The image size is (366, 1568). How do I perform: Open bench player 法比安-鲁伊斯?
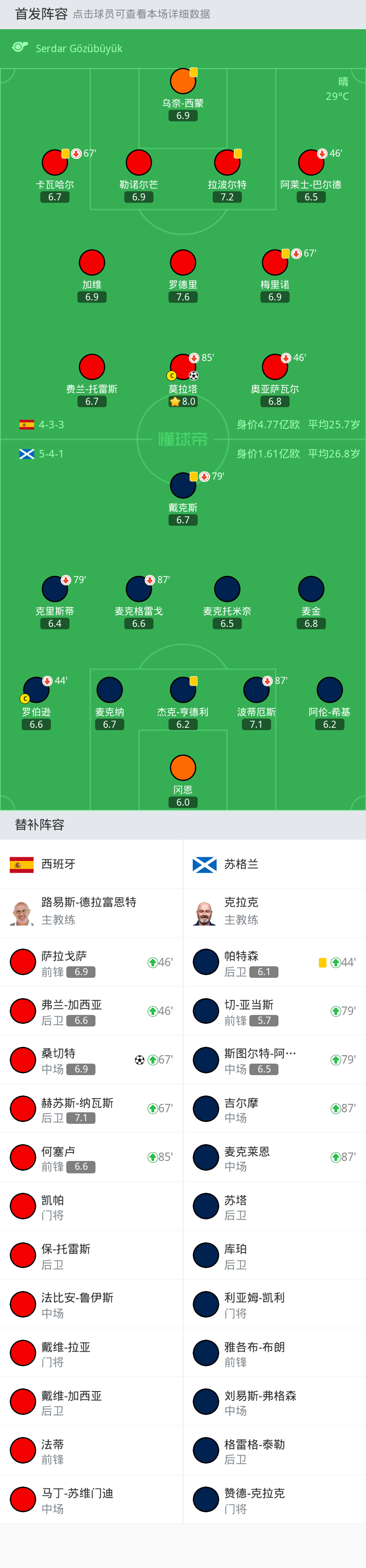click(91, 1304)
